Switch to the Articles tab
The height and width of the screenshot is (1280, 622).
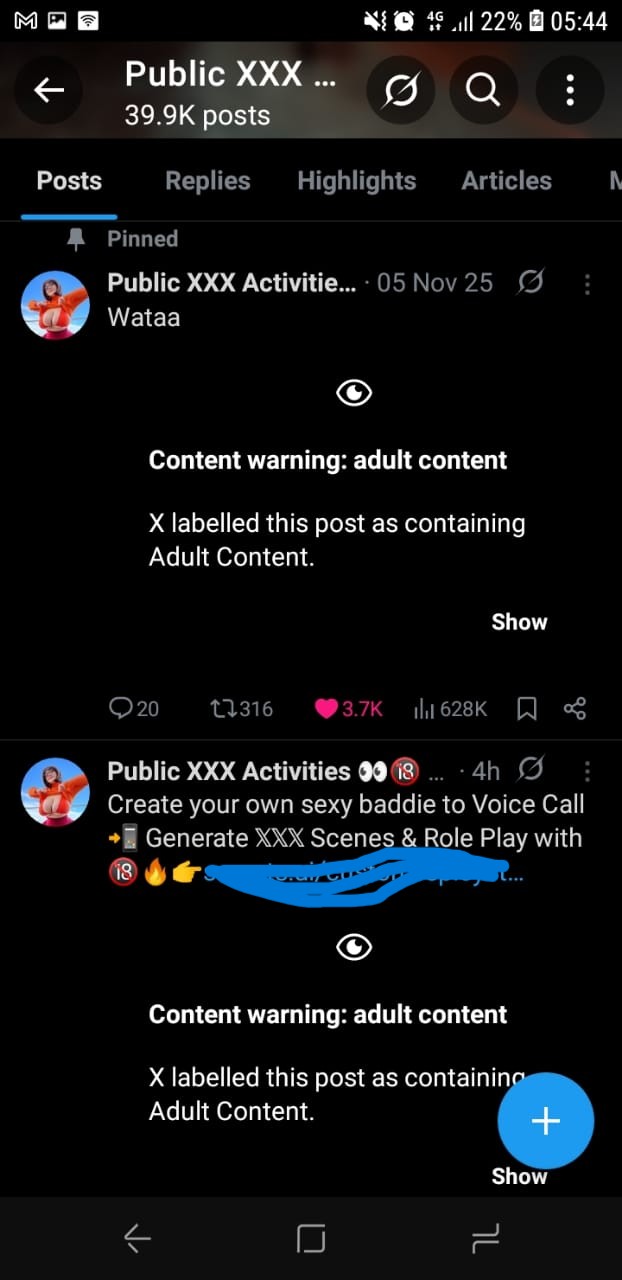tap(506, 181)
